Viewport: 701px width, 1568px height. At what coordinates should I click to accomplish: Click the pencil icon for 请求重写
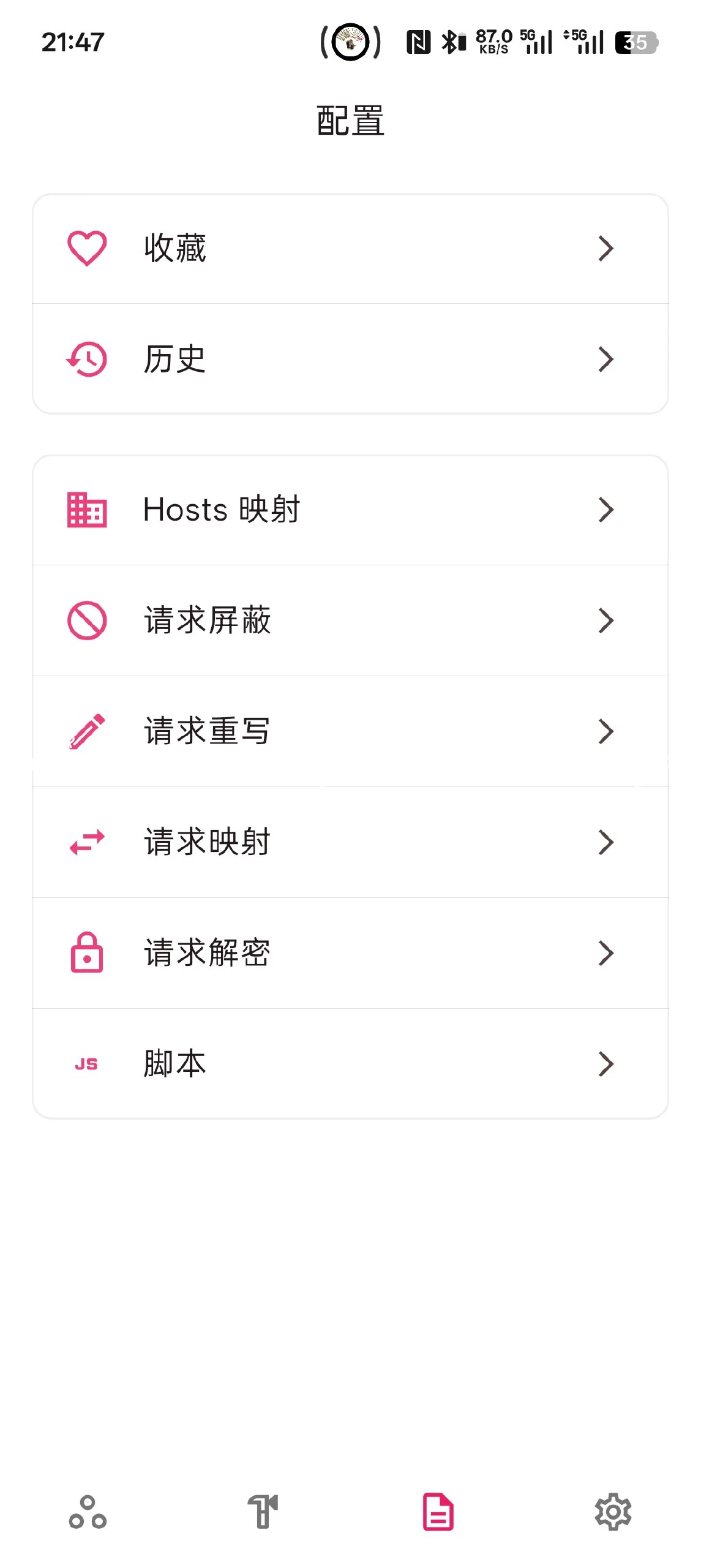(86, 731)
